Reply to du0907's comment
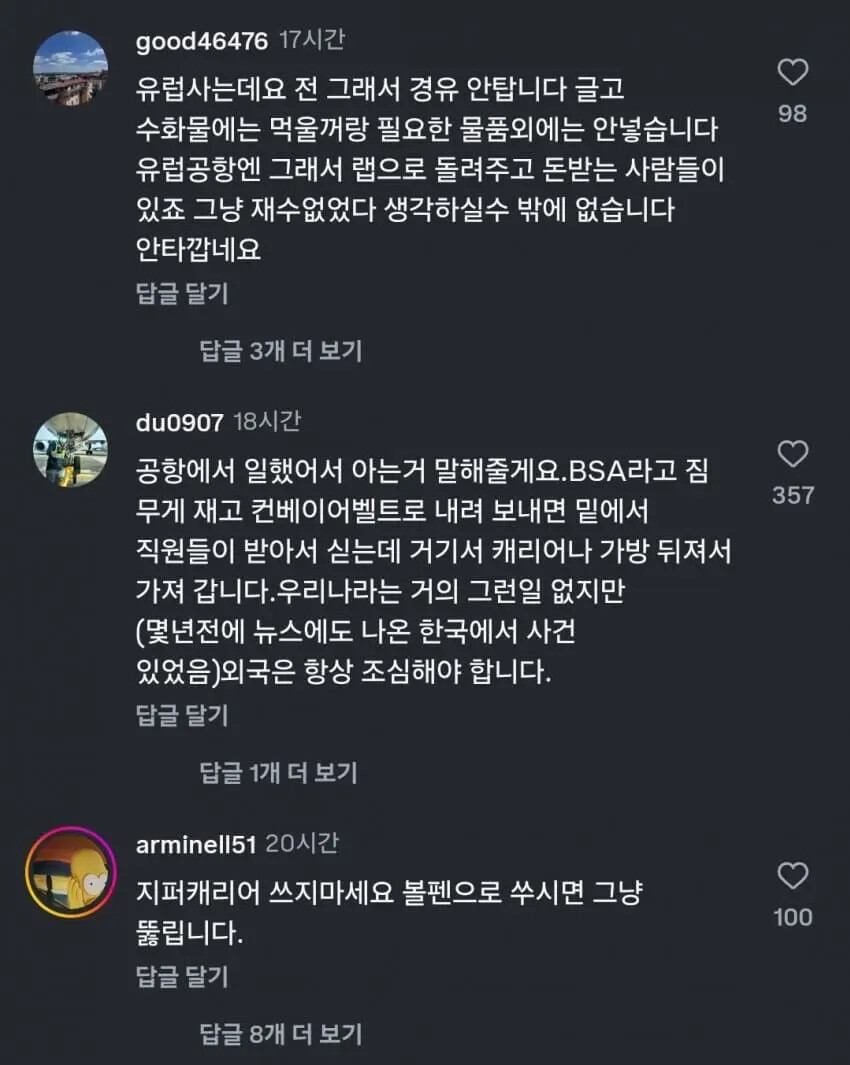The height and width of the screenshot is (1065, 850). pyautogui.click(x=182, y=715)
